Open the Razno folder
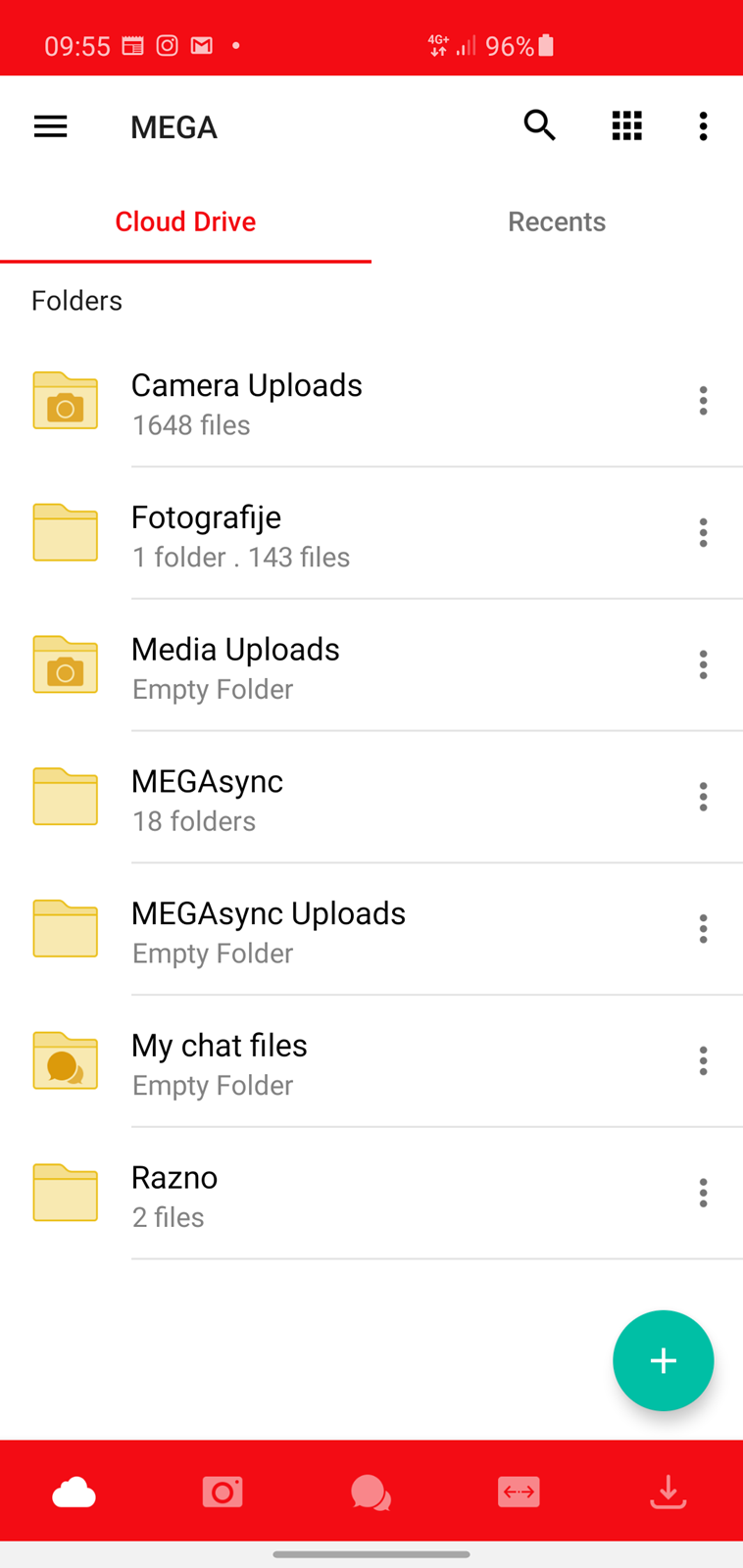The image size is (743, 1568). [x=371, y=1194]
